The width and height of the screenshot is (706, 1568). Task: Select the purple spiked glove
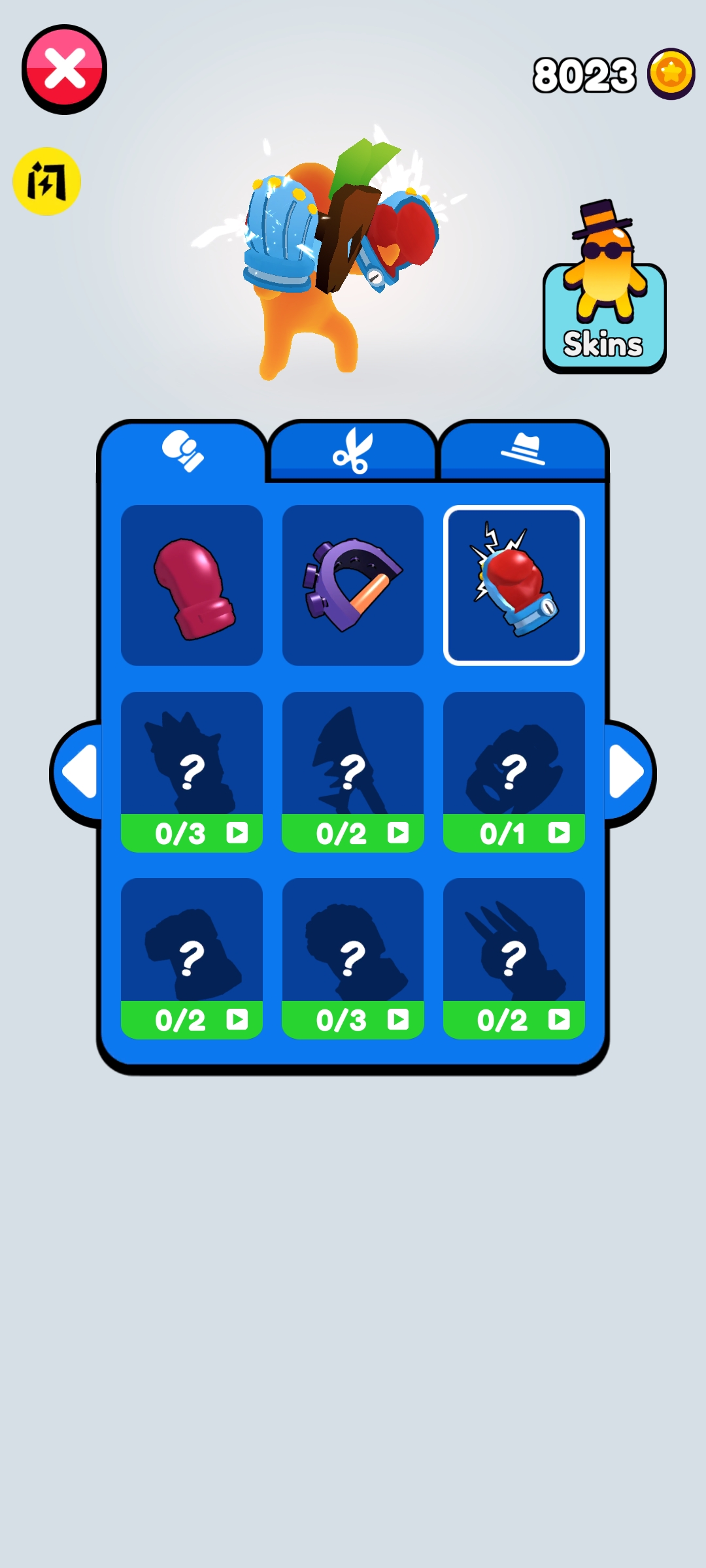tap(352, 585)
